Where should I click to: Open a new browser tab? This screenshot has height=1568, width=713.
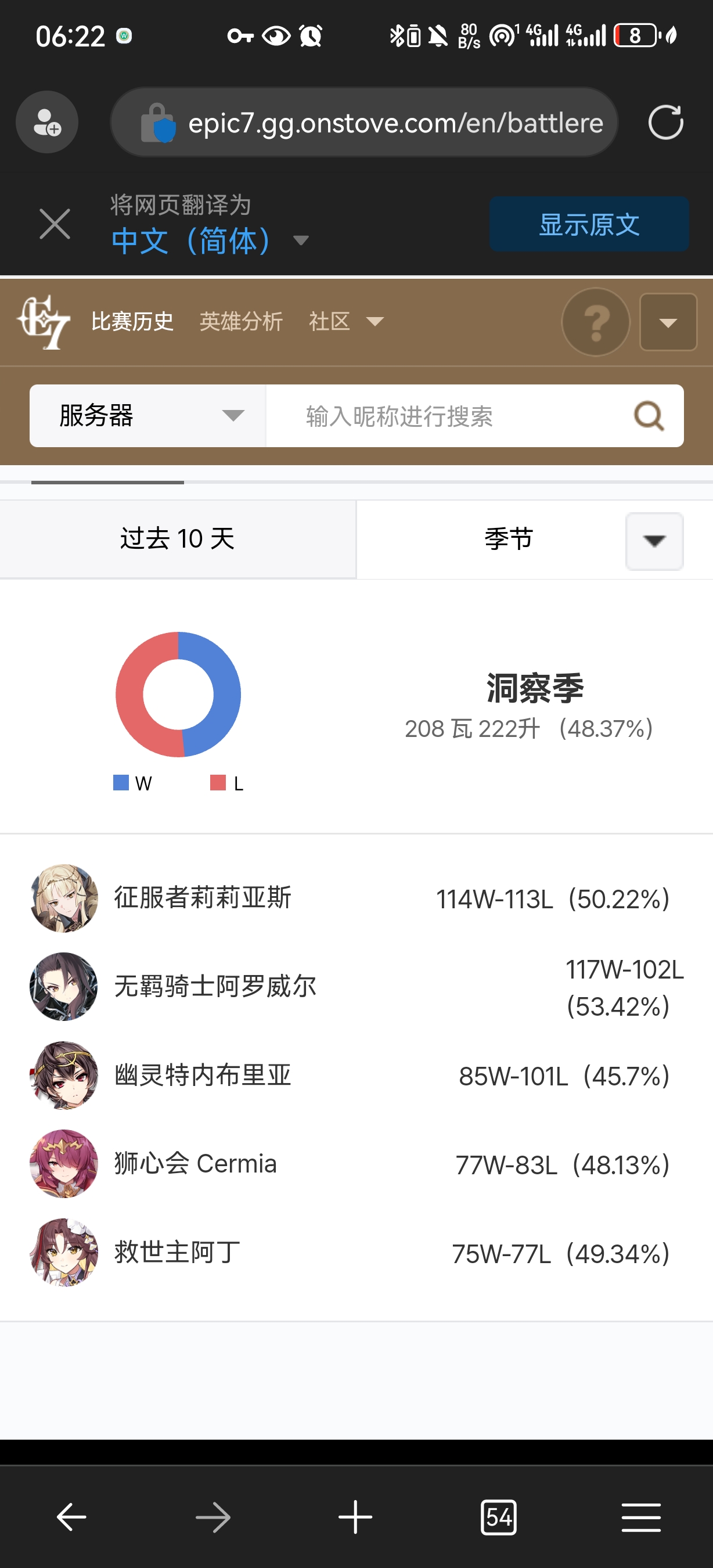[x=355, y=1517]
